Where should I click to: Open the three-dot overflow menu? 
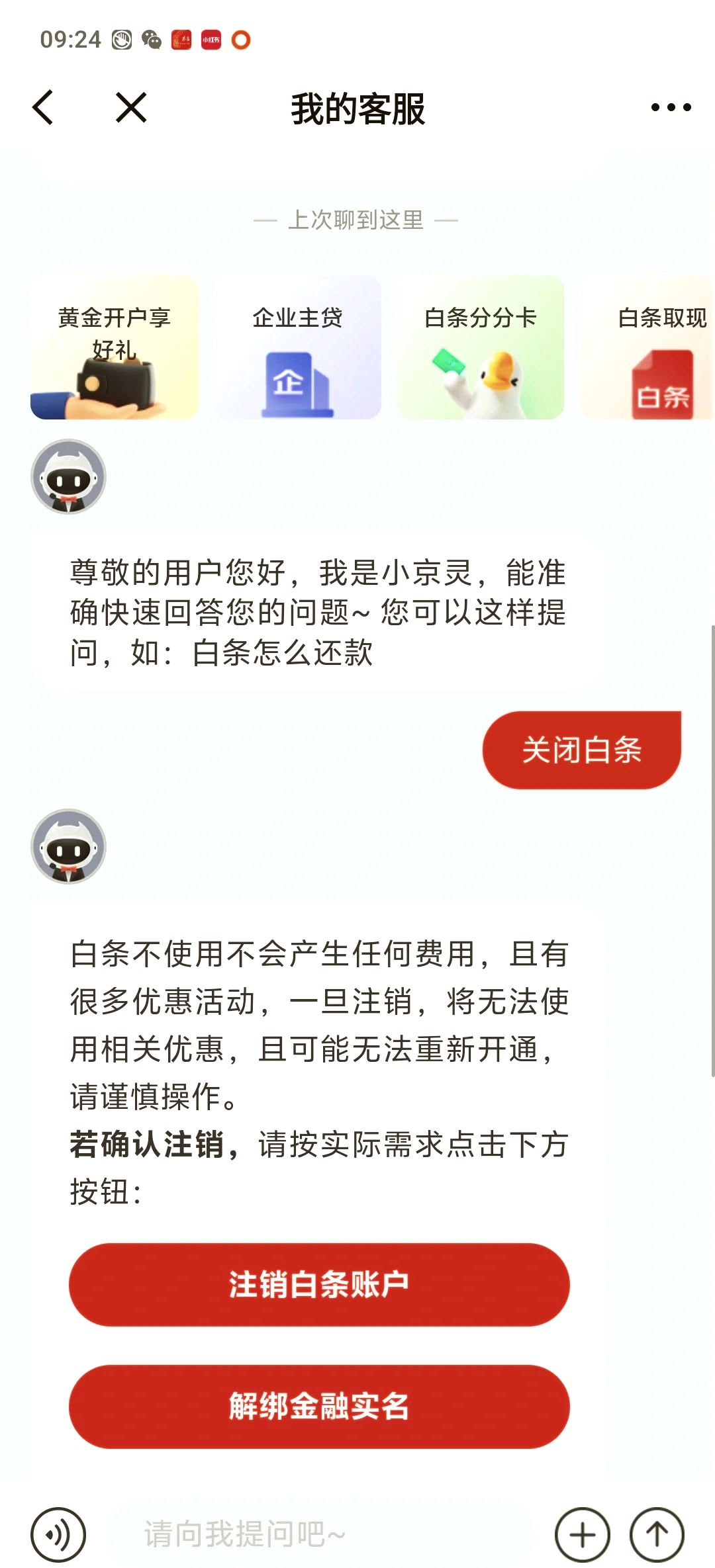671,107
